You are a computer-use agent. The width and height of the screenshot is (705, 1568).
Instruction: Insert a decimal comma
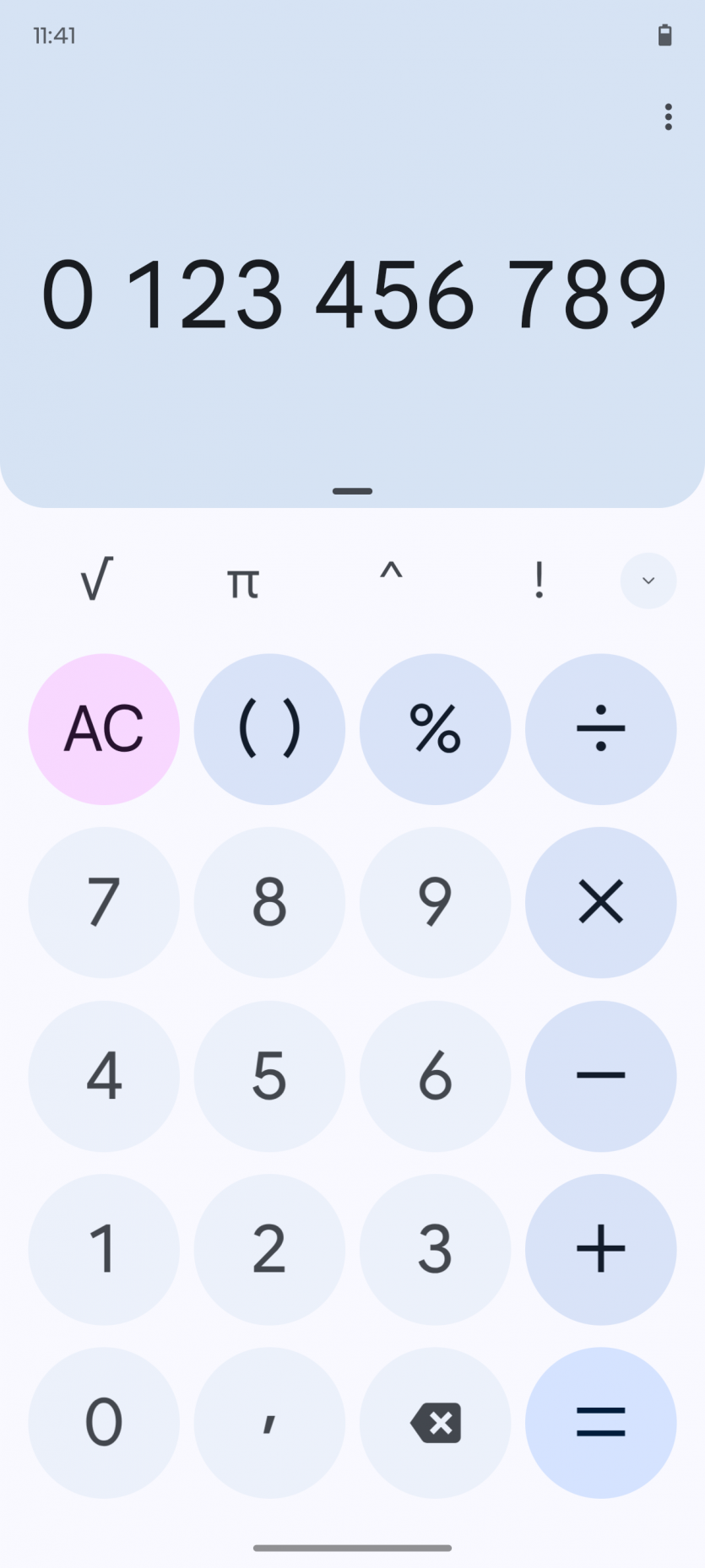[x=269, y=1423]
